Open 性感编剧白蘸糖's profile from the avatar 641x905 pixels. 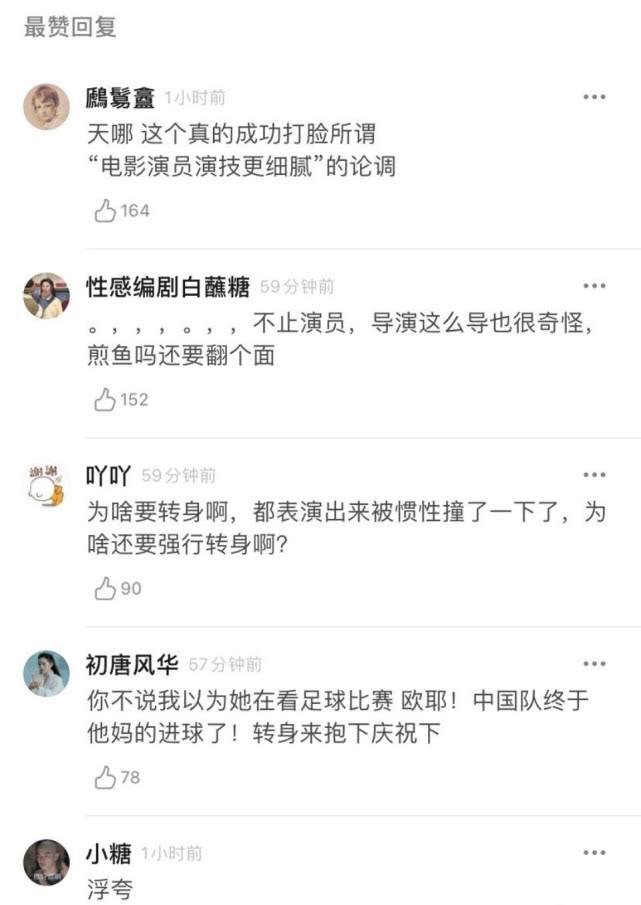tap(47, 295)
